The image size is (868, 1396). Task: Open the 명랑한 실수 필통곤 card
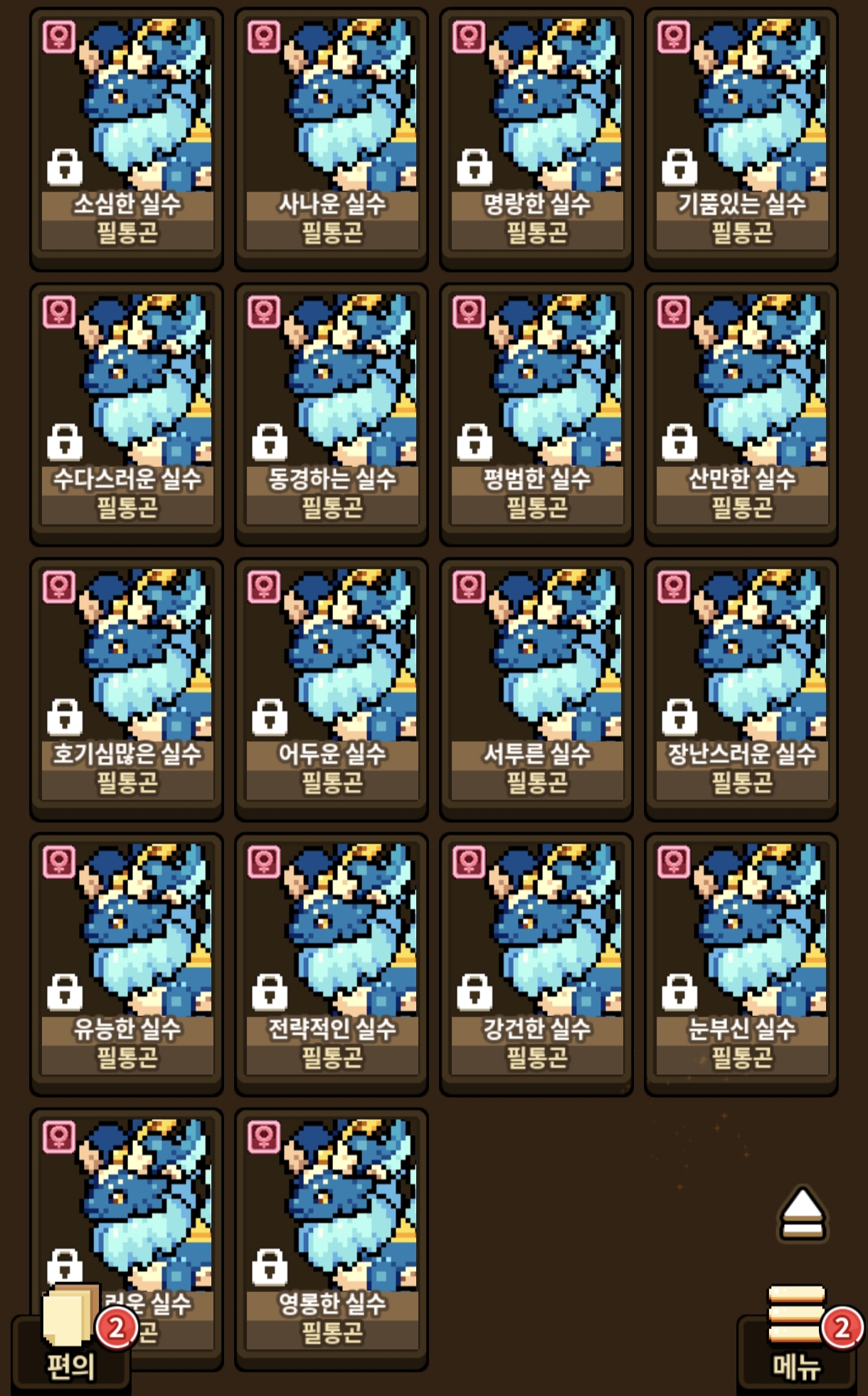pyautogui.click(x=536, y=140)
